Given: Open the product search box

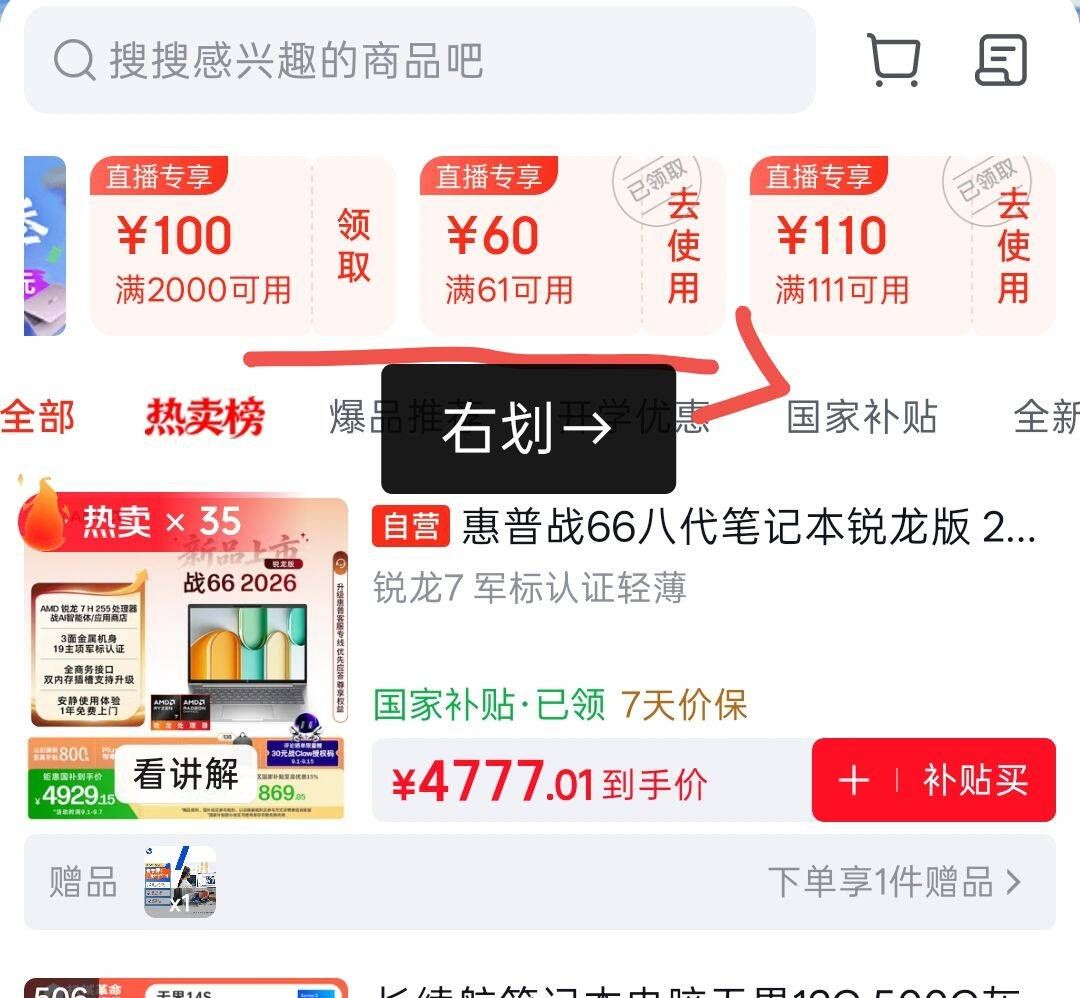Looking at the screenshot, I should [x=419, y=61].
